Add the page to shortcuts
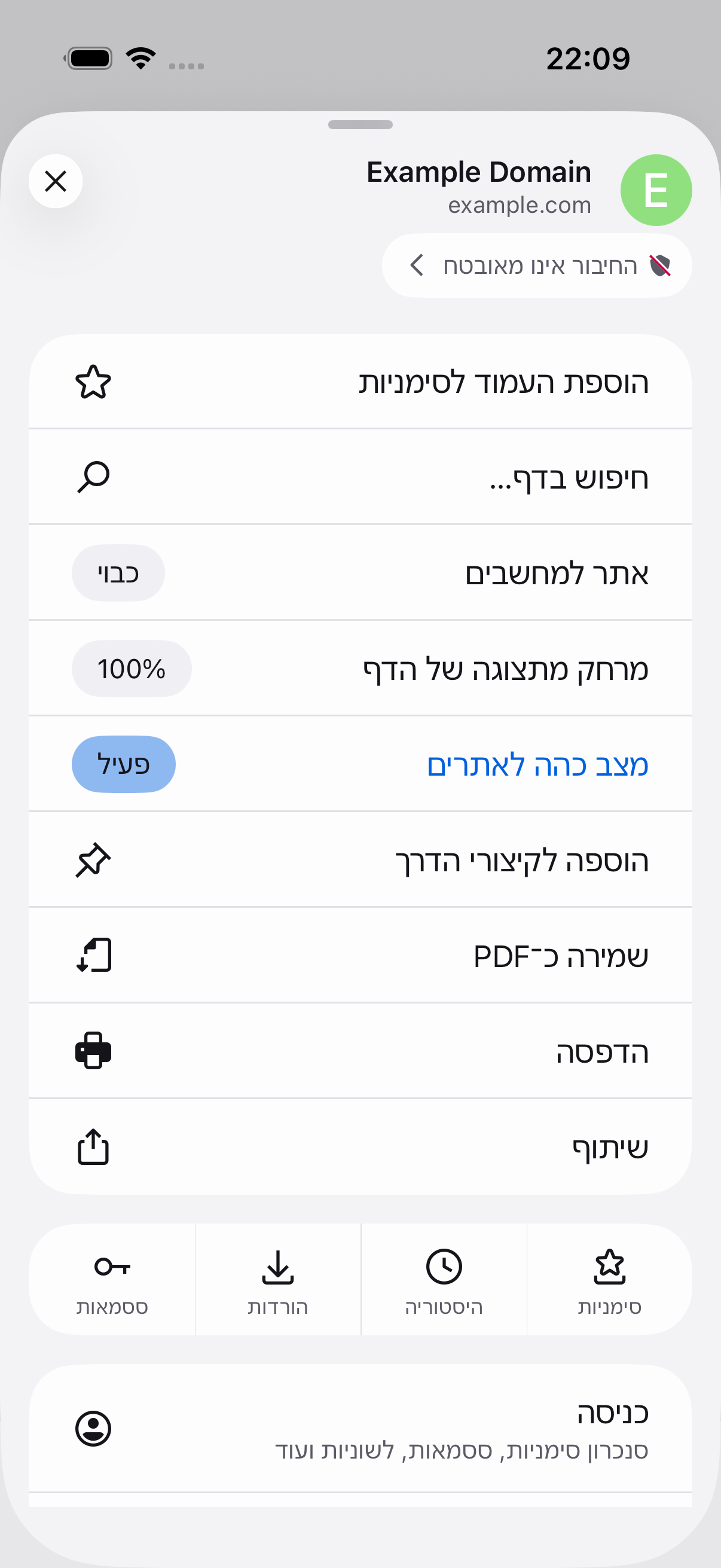721x1568 pixels. click(360, 859)
